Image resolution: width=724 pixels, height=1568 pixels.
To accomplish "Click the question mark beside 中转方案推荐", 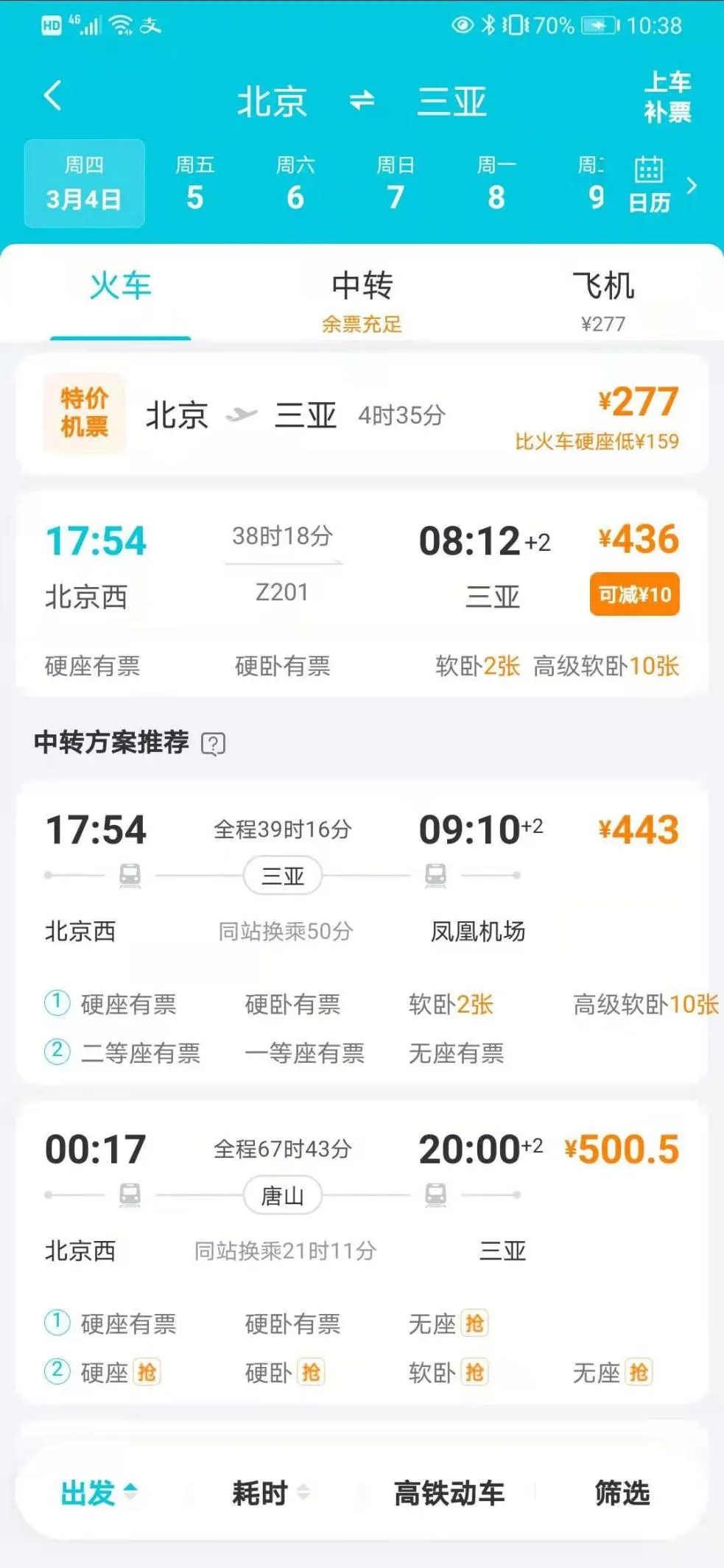I will tap(213, 744).
